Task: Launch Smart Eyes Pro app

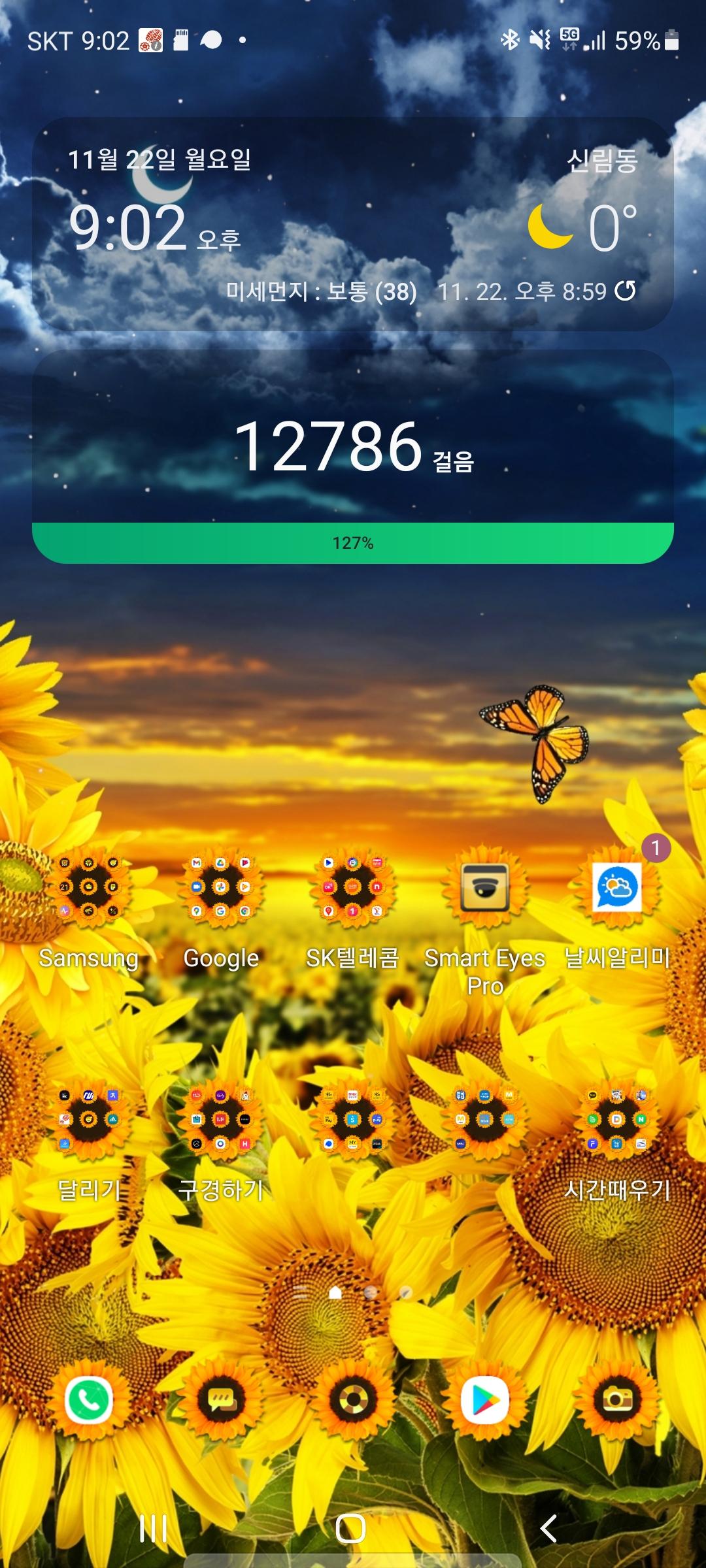Action: coord(484,887)
